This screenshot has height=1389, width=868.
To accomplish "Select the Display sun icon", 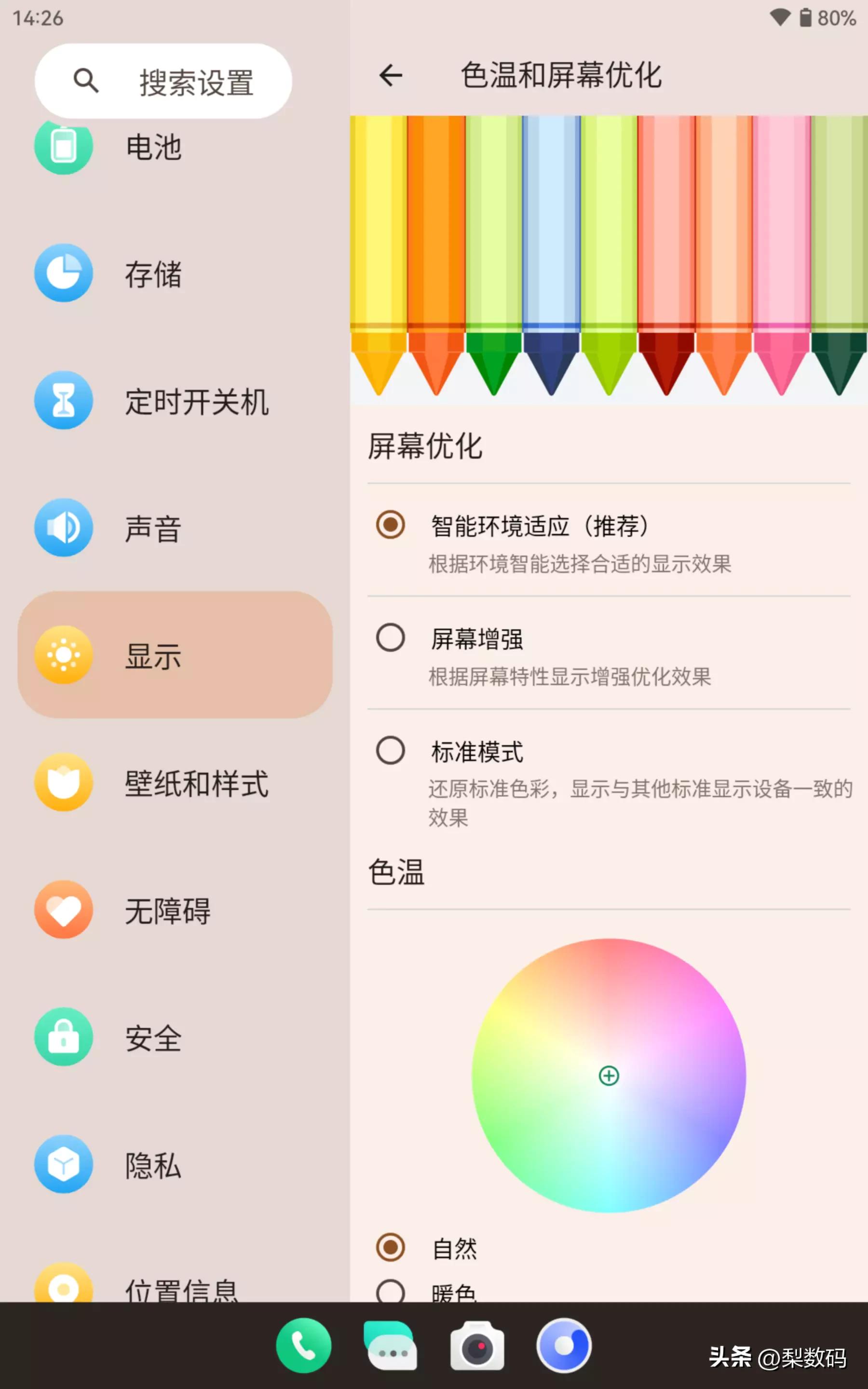I will click(64, 657).
